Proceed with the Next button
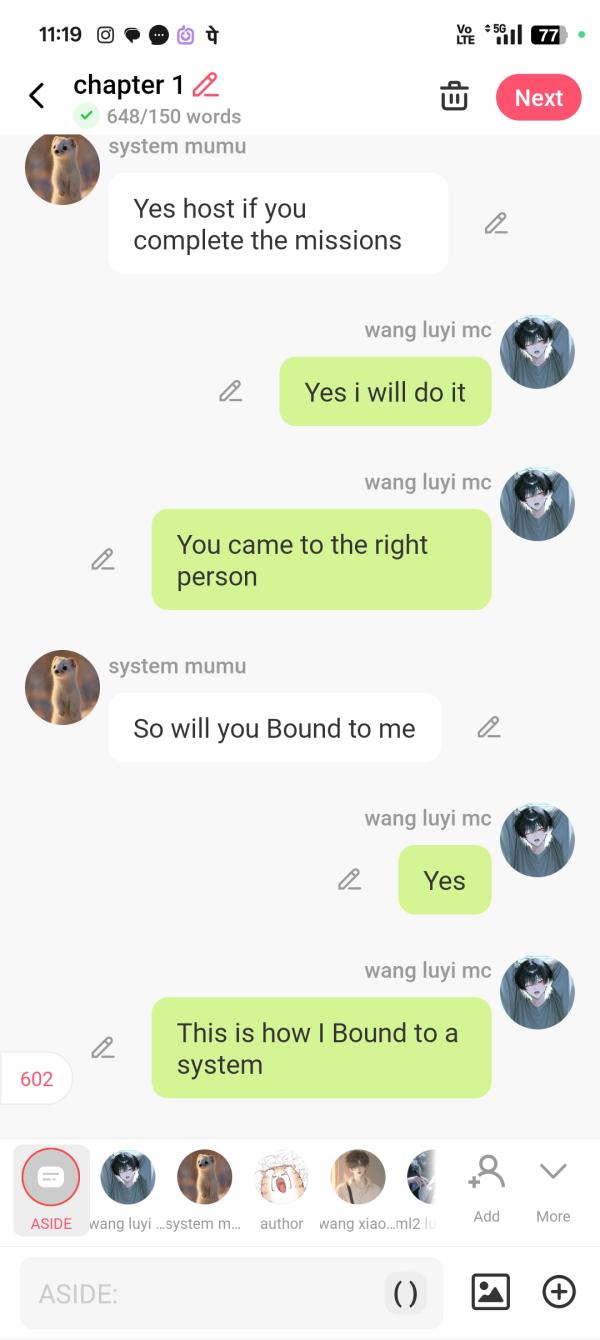Image resolution: width=600 pixels, height=1340 pixels. [538, 97]
